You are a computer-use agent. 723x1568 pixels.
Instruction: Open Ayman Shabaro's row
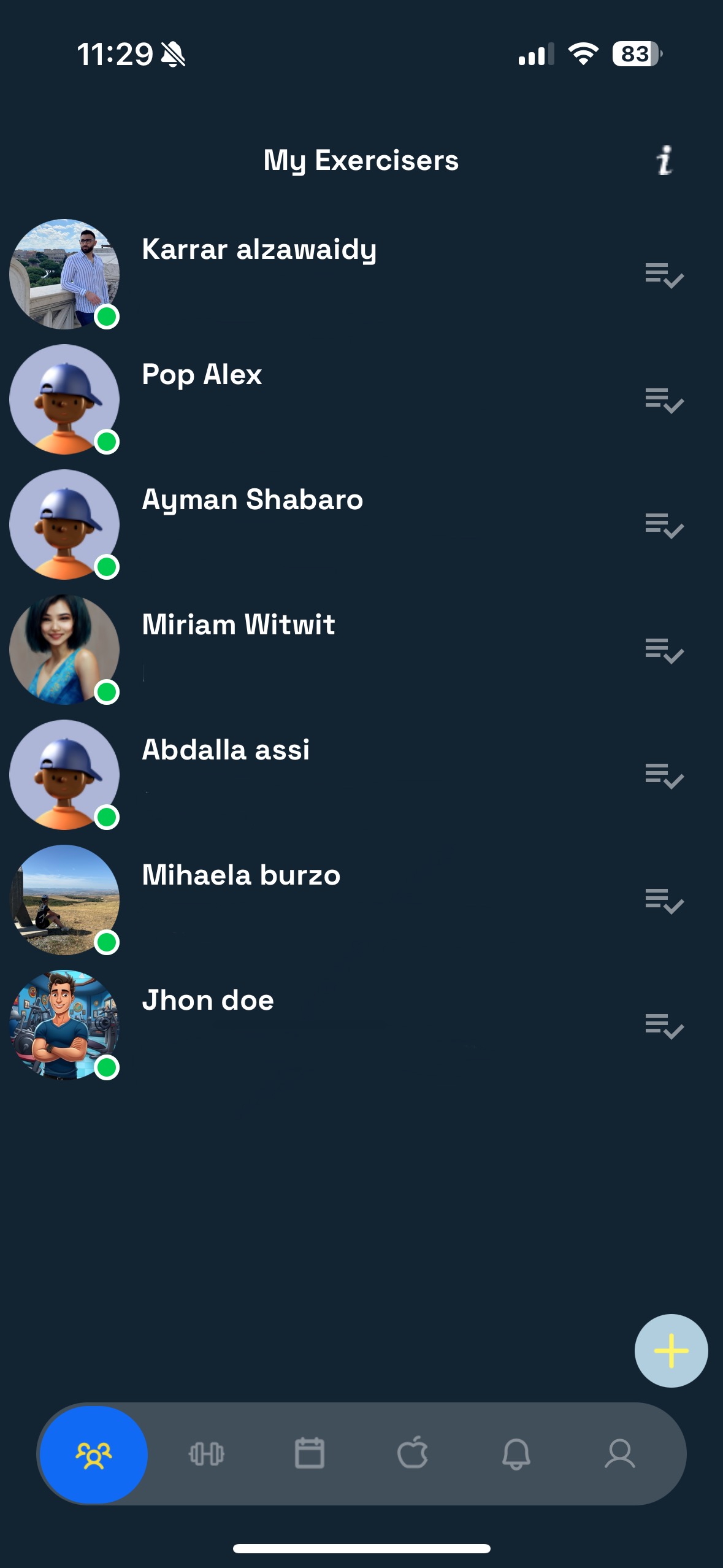(x=252, y=500)
